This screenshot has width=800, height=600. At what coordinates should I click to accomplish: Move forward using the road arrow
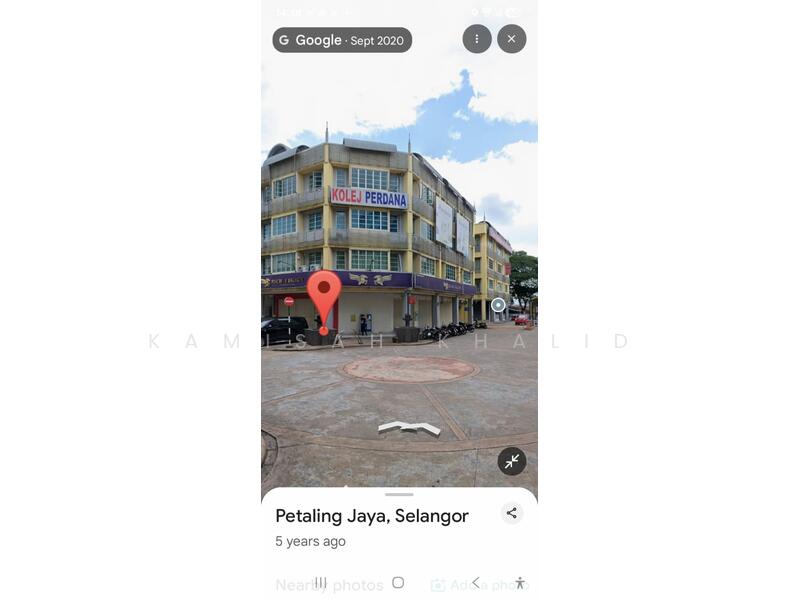[409, 428]
